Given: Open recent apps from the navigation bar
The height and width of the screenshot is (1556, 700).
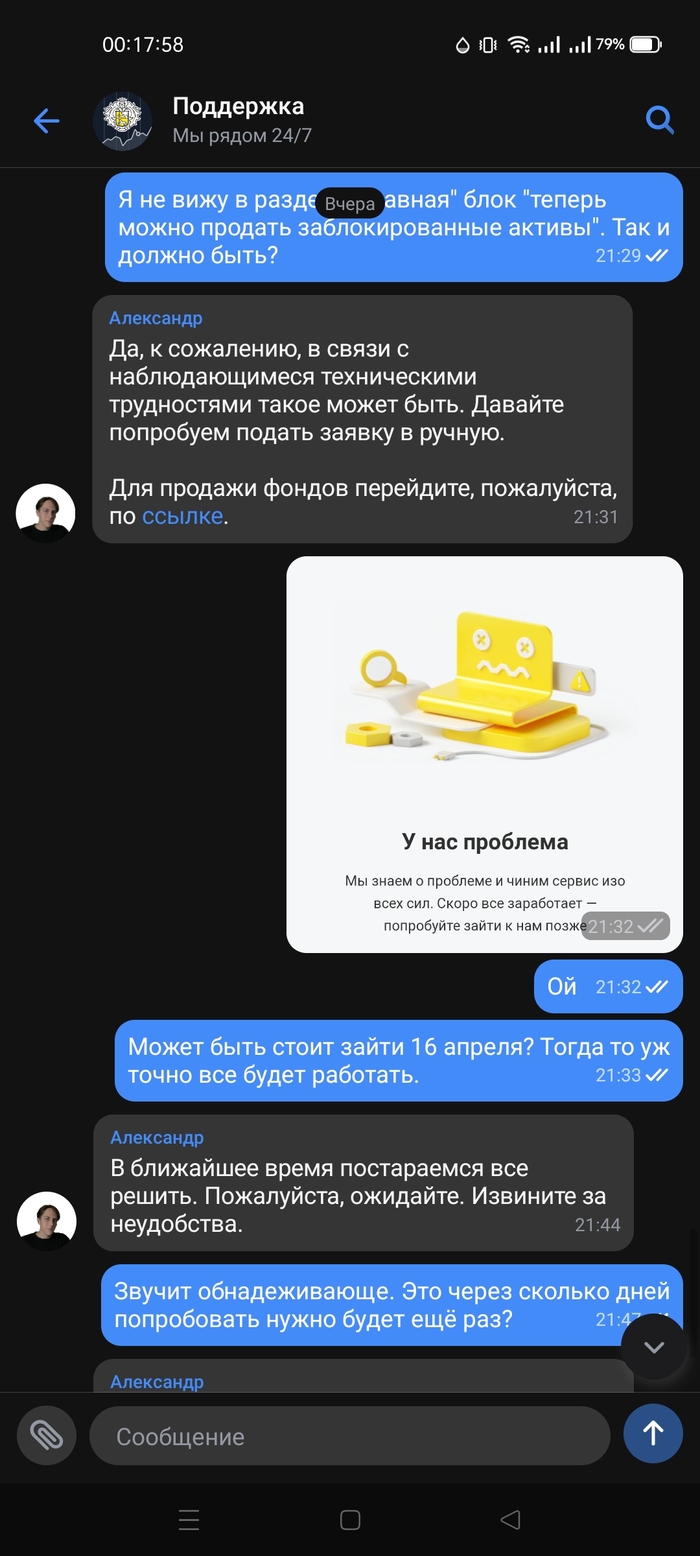Looking at the screenshot, I should coord(189,1520).
